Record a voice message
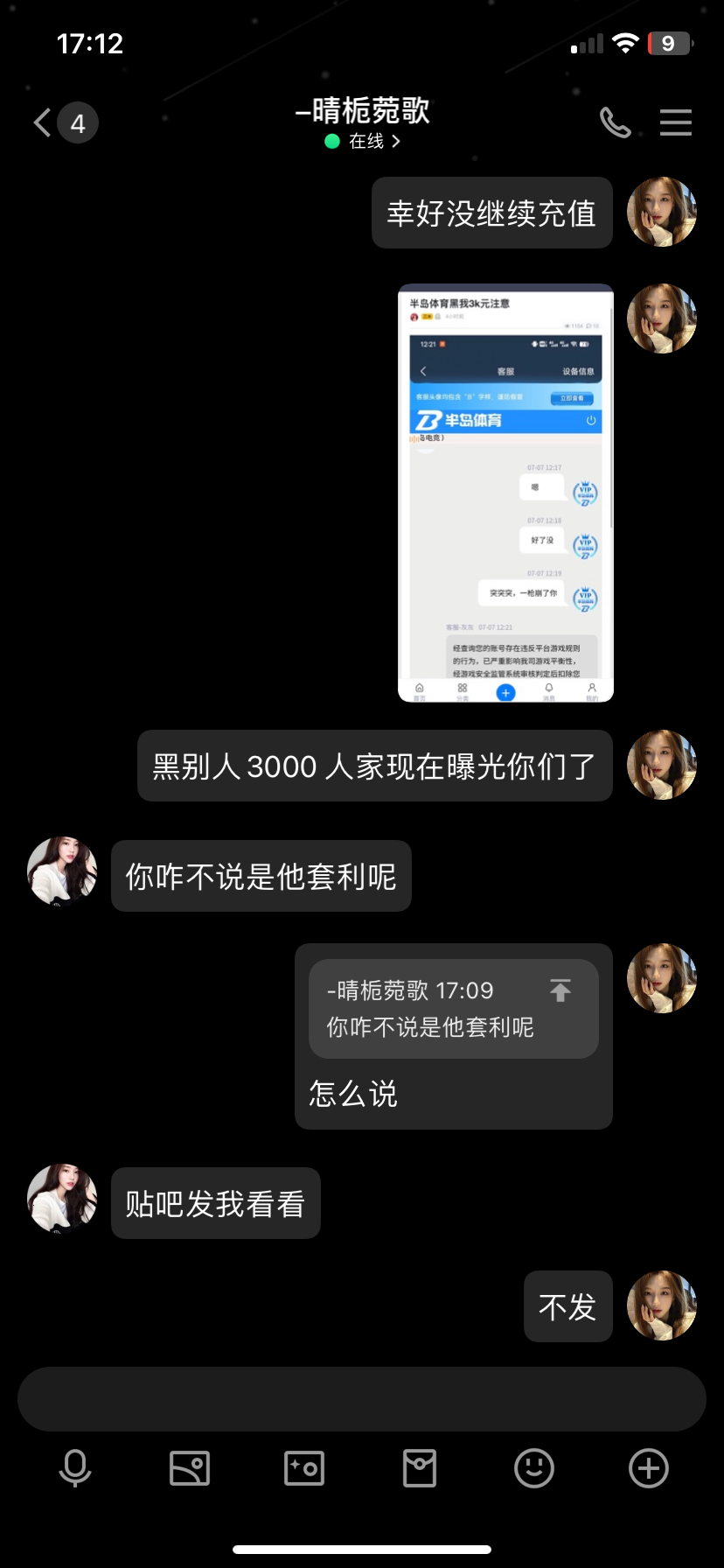 click(x=75, y=1468)
